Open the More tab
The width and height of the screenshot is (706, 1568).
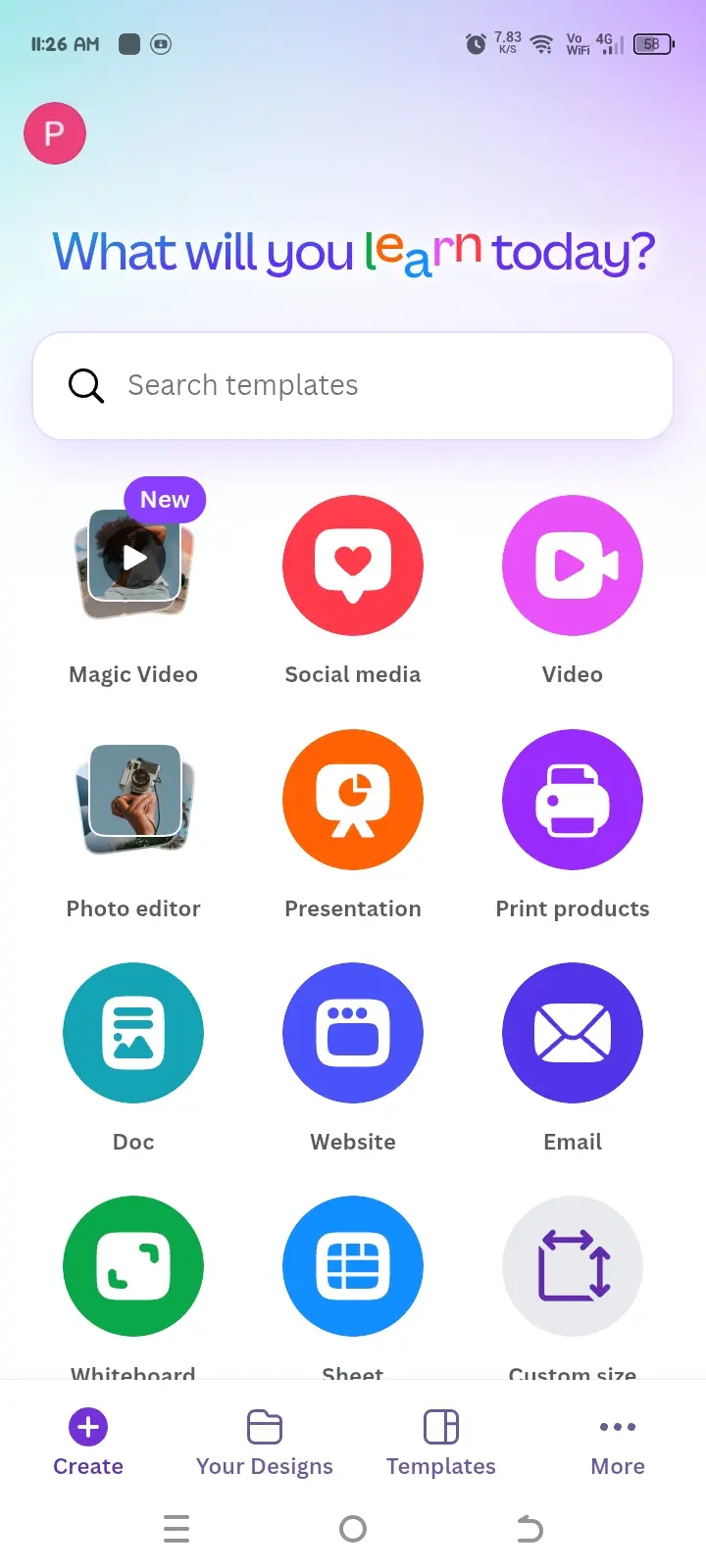point(618,1443)
